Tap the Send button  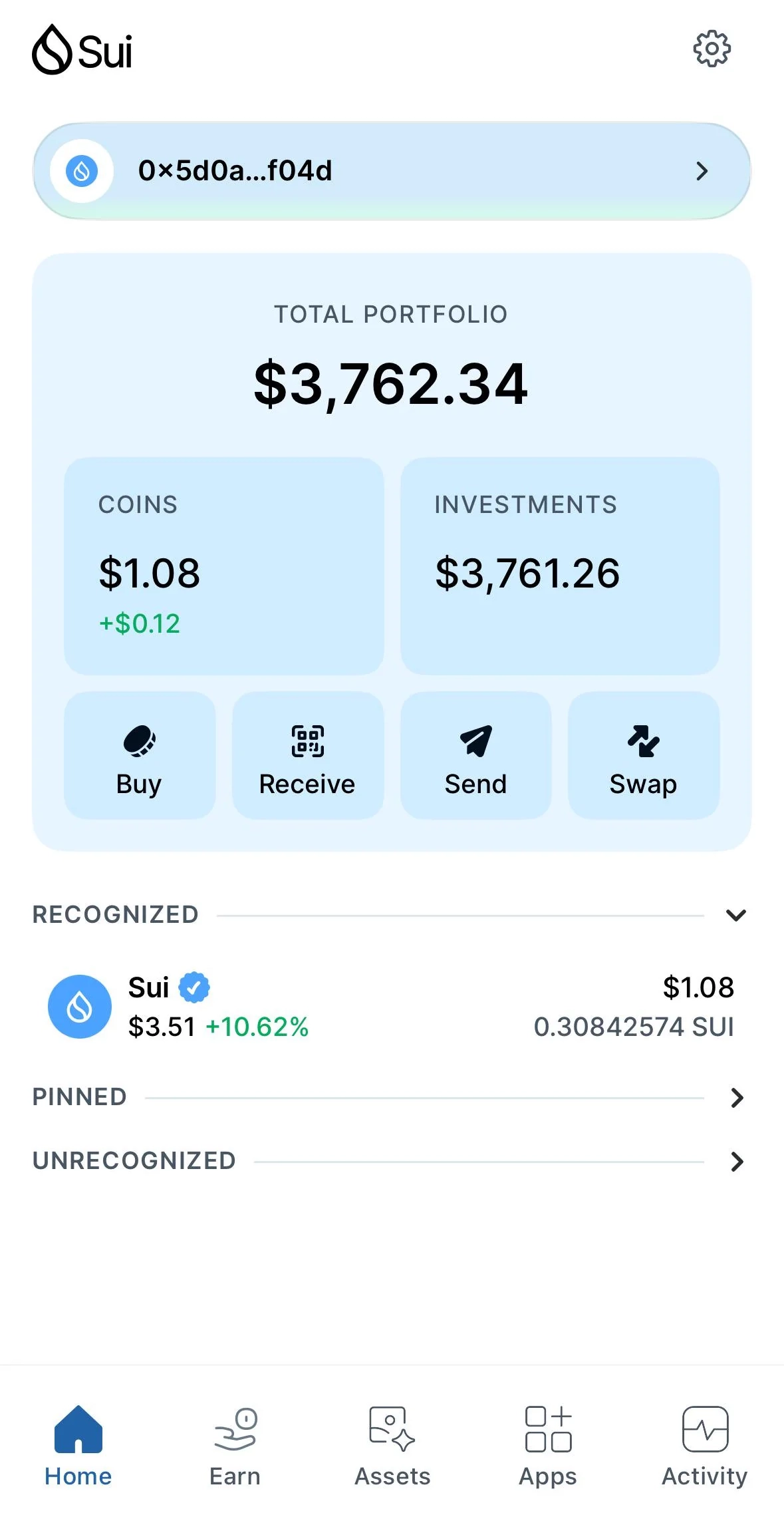coord(475,756)
